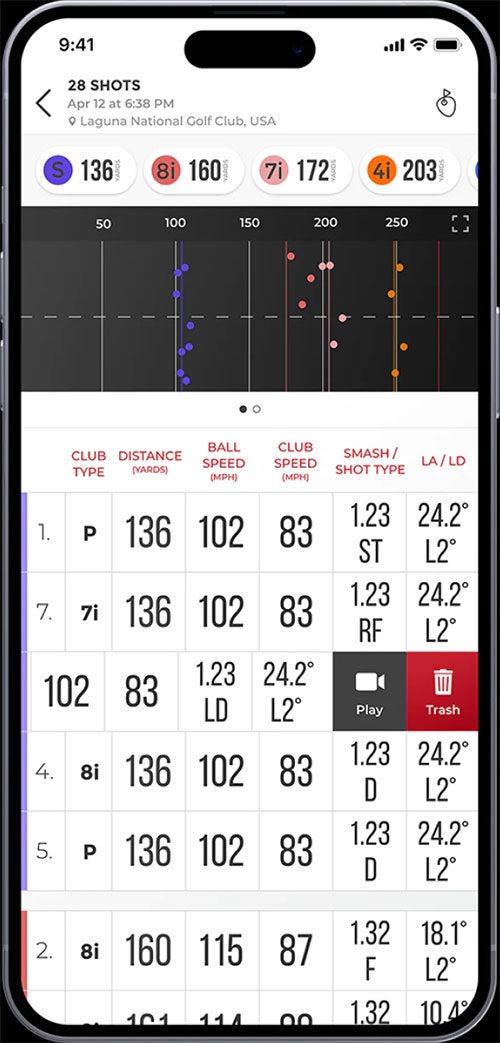Select the S 136 yards club chip
Viewport: 500px width, 1043px height.
[86, 171]
